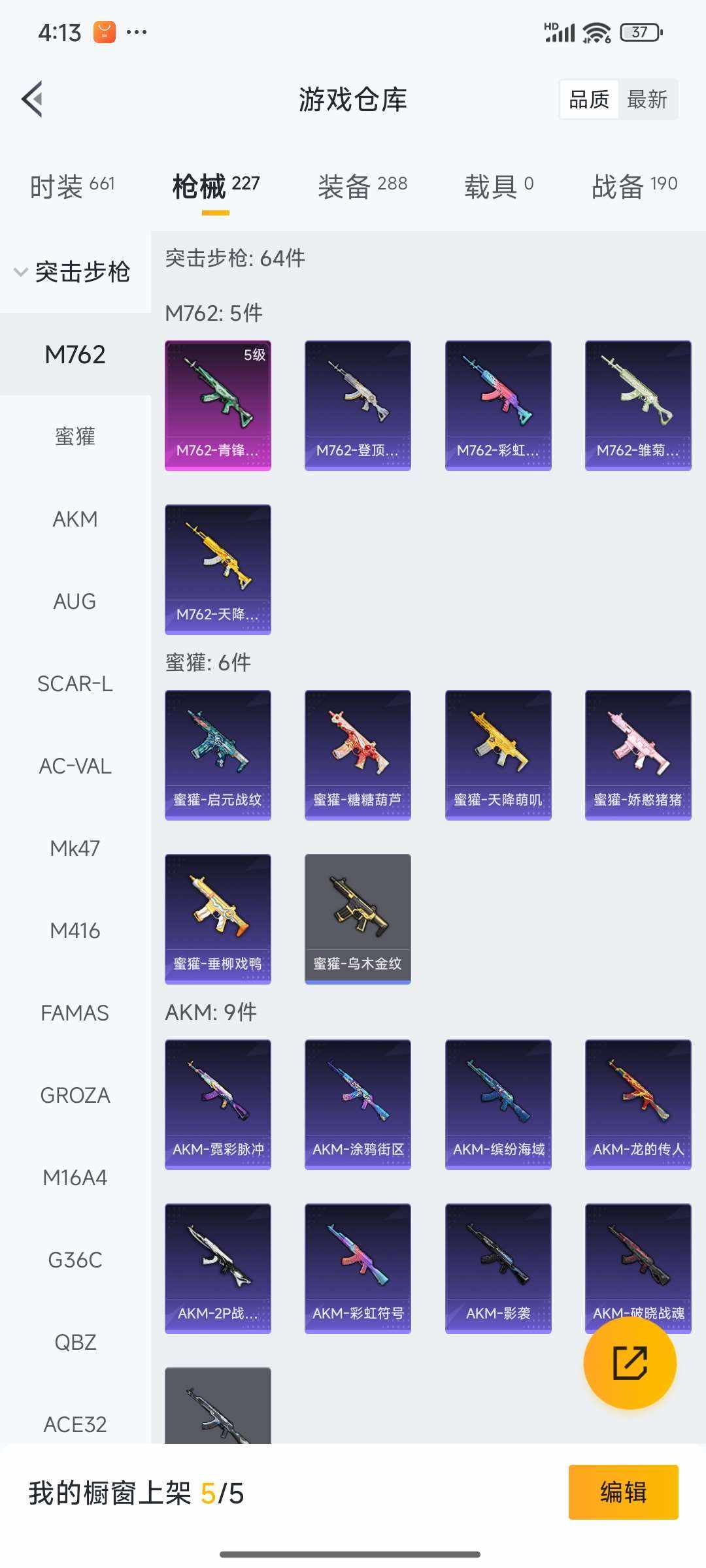View the 蜜獾-糖糖葫芦 skin
Viewport: 706px width, 1568px height.
pyautogui.click(x=358, y=755)
